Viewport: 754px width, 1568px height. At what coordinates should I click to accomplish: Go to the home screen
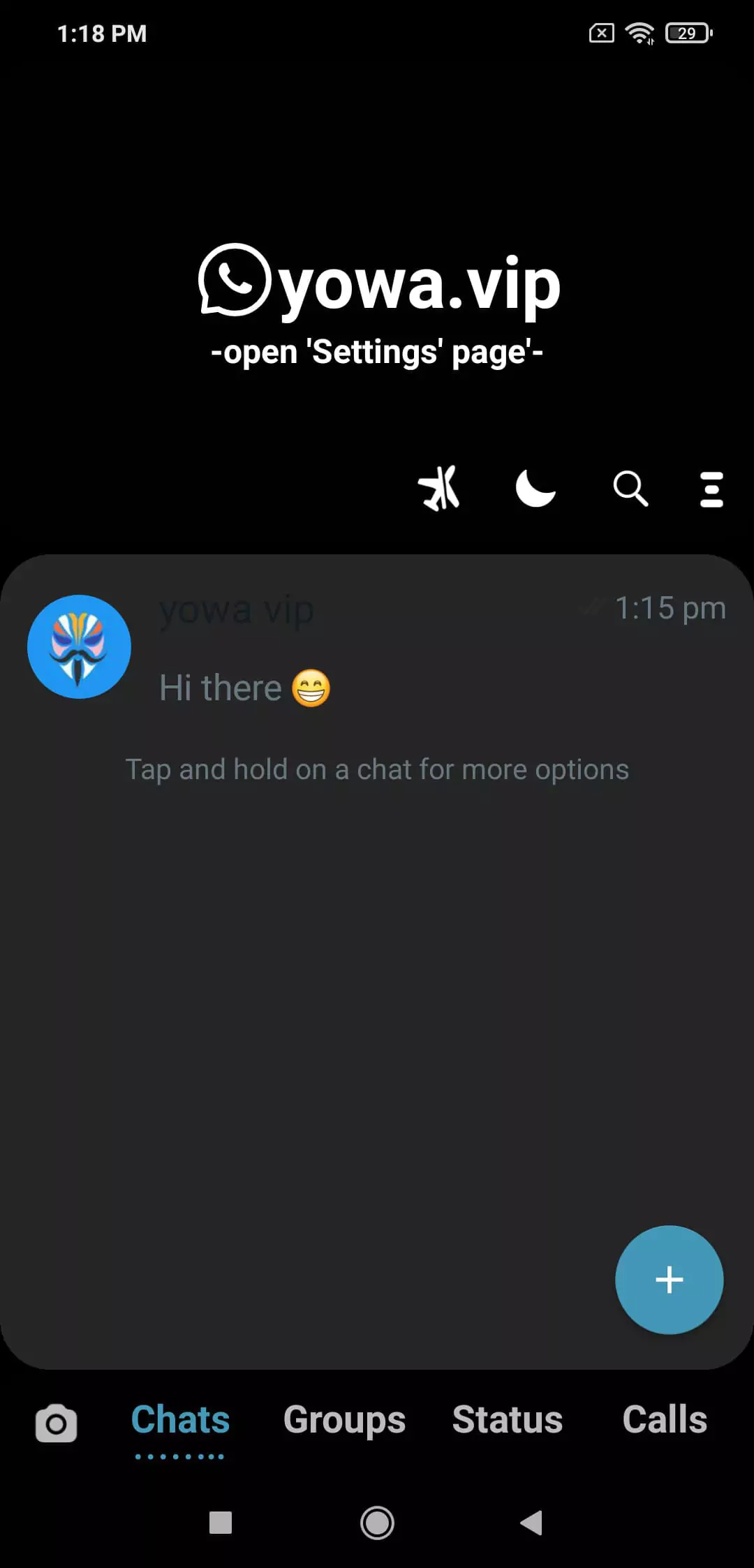click(377, 1523)
